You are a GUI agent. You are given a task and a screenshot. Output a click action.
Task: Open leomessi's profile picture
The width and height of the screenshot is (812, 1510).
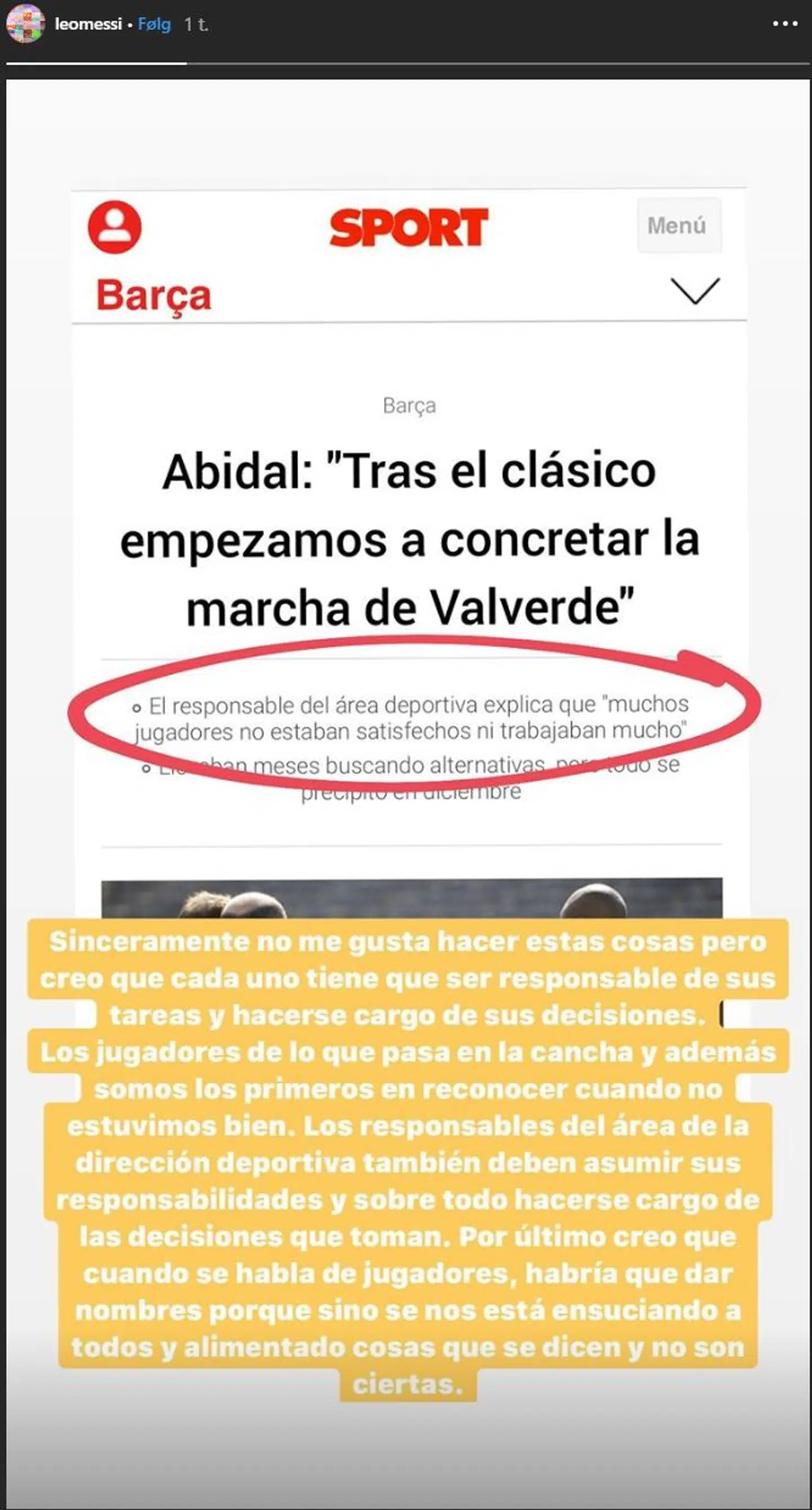[25, 24]
